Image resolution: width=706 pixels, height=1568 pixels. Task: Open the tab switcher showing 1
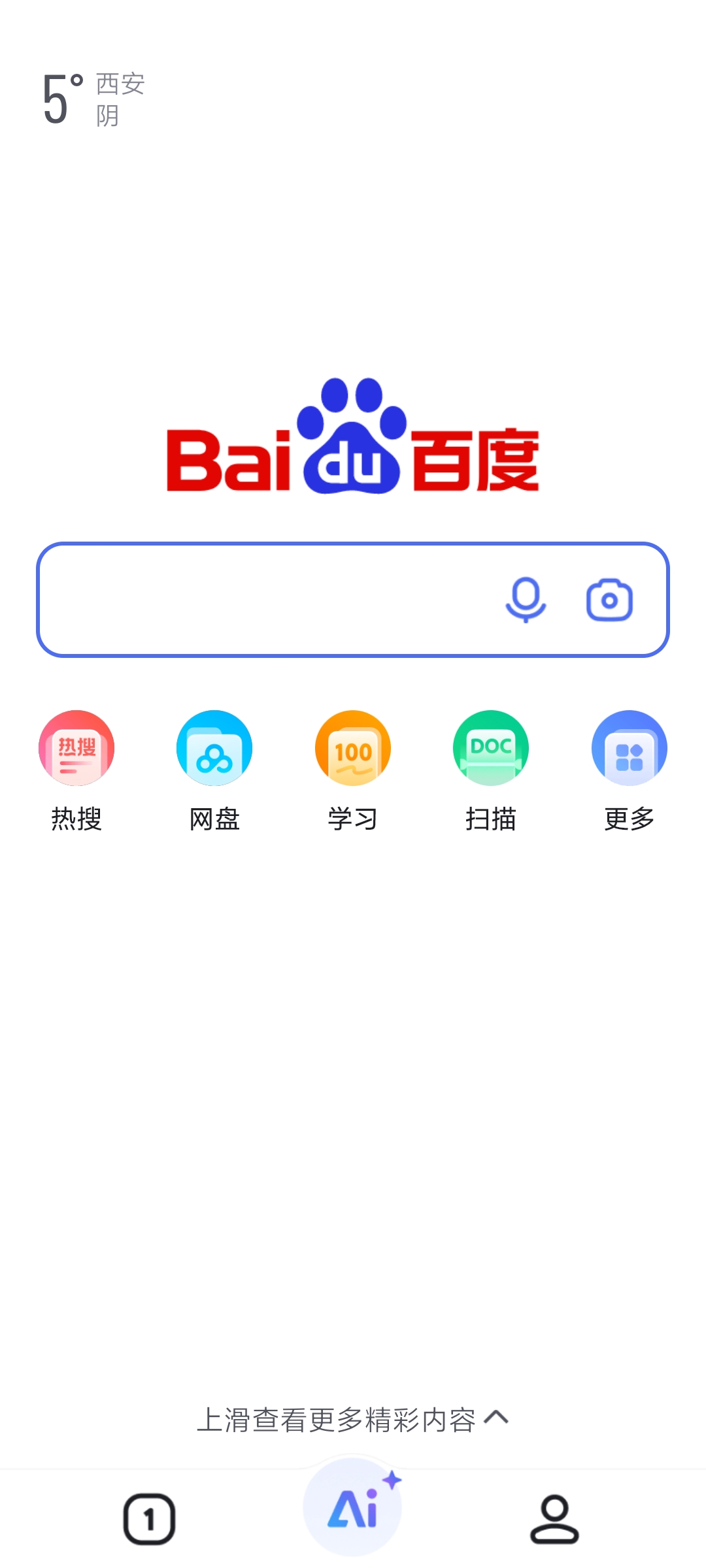(149, 1519)
